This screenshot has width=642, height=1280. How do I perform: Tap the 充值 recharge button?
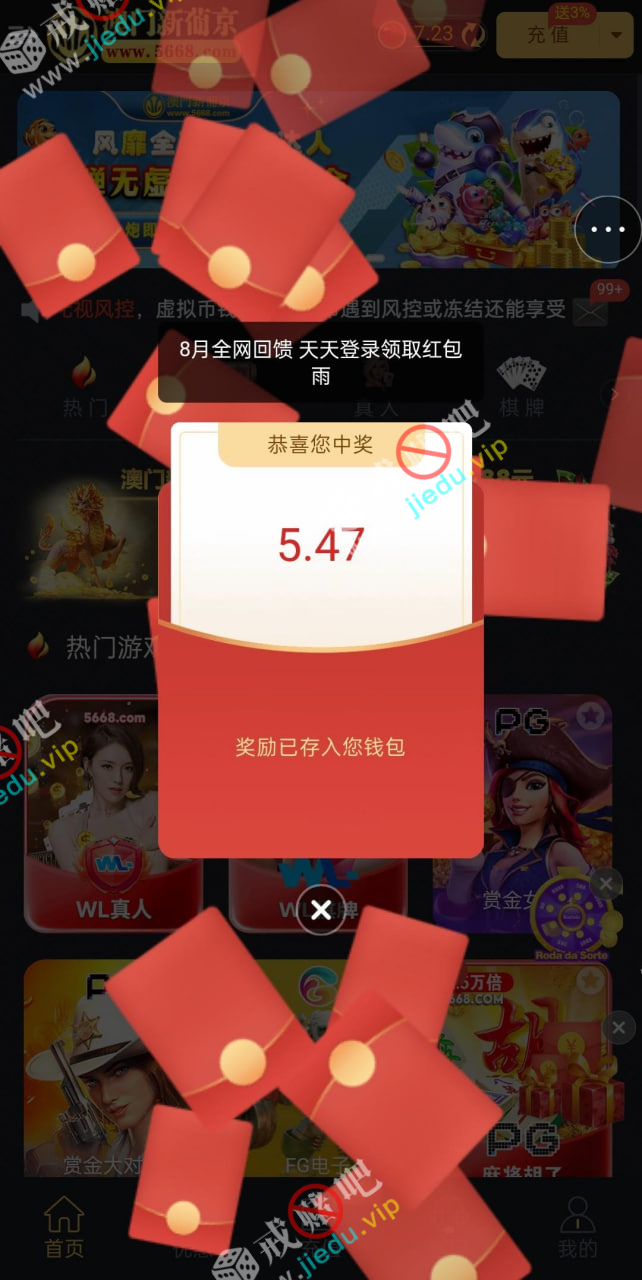(x=548, y=35)
